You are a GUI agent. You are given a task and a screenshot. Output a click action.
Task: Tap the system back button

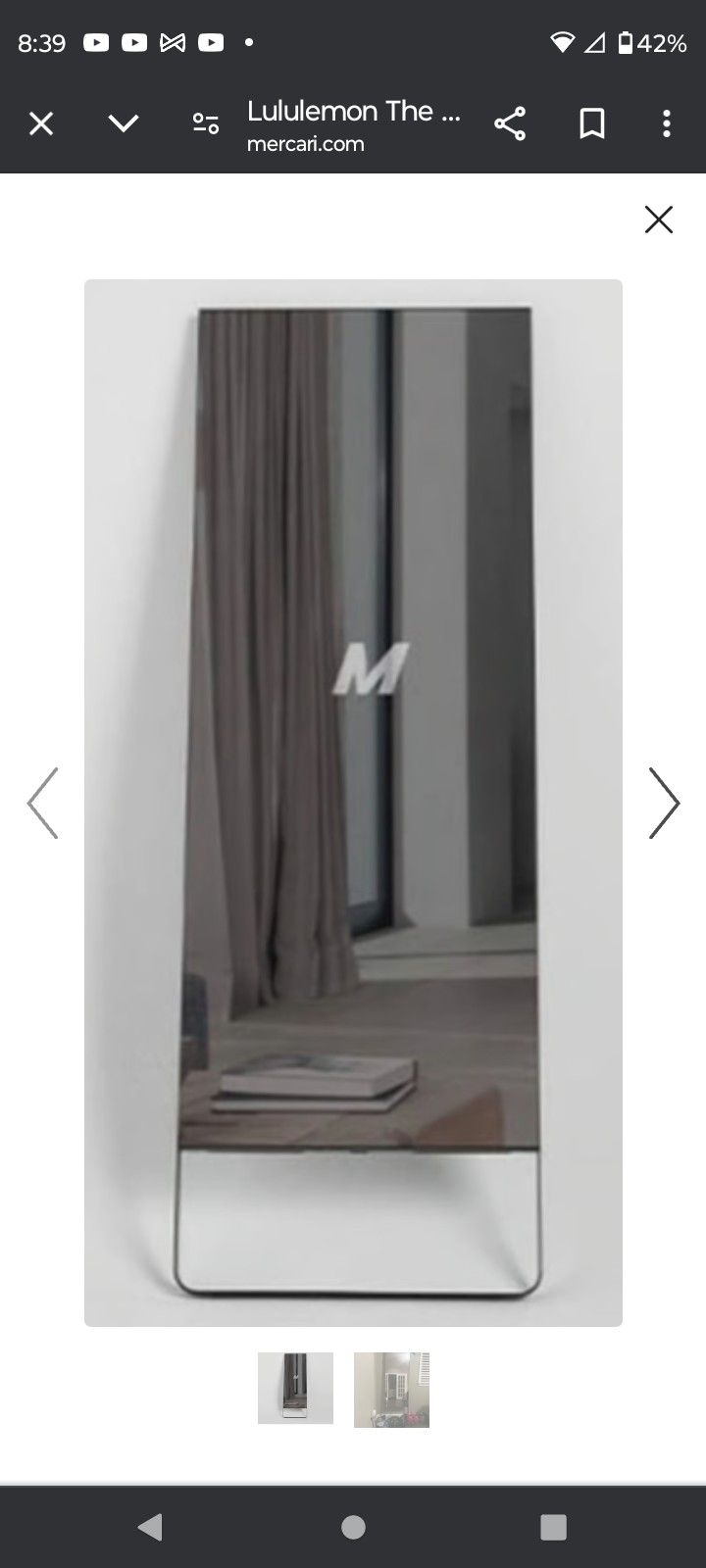[x=150, y=1527]
